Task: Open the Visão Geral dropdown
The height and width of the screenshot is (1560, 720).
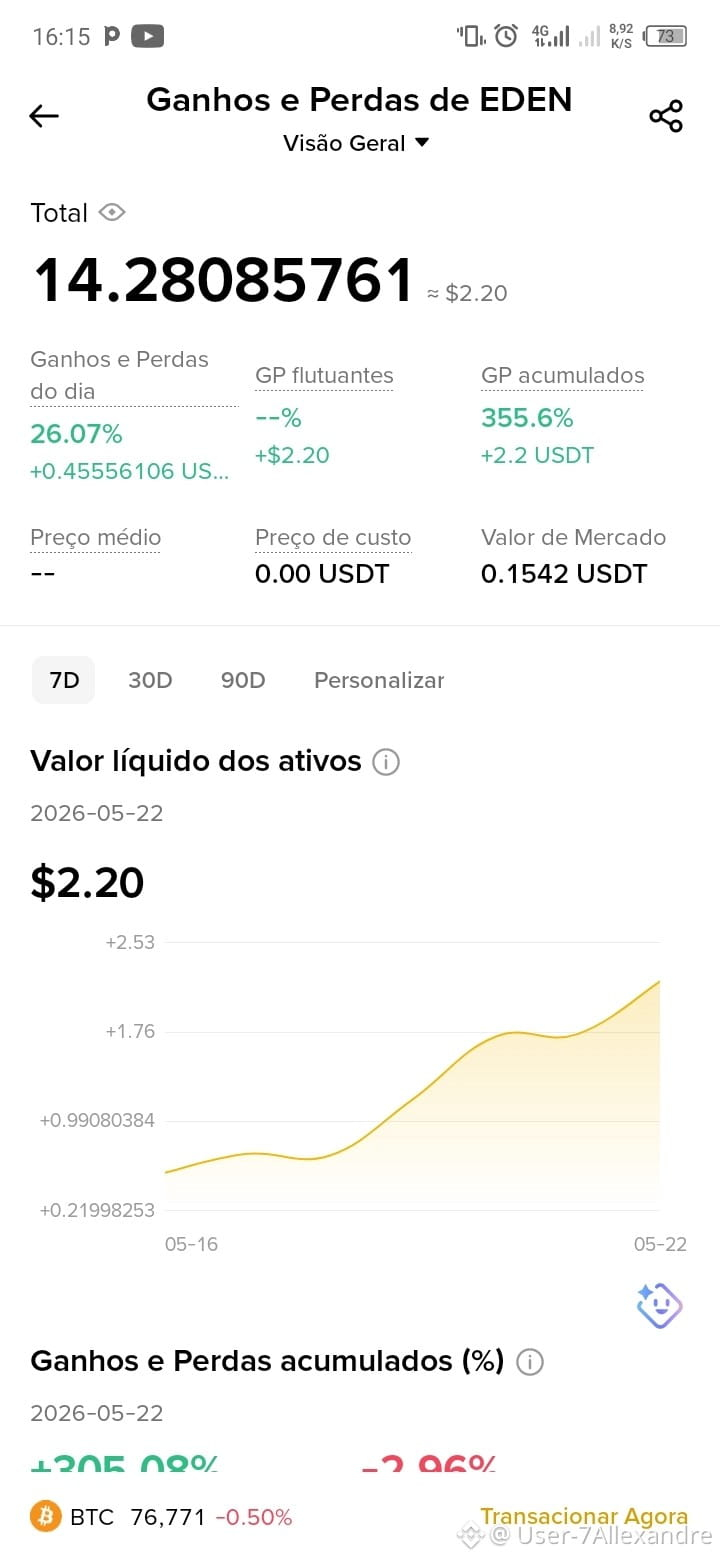Action: coord(356,143)
